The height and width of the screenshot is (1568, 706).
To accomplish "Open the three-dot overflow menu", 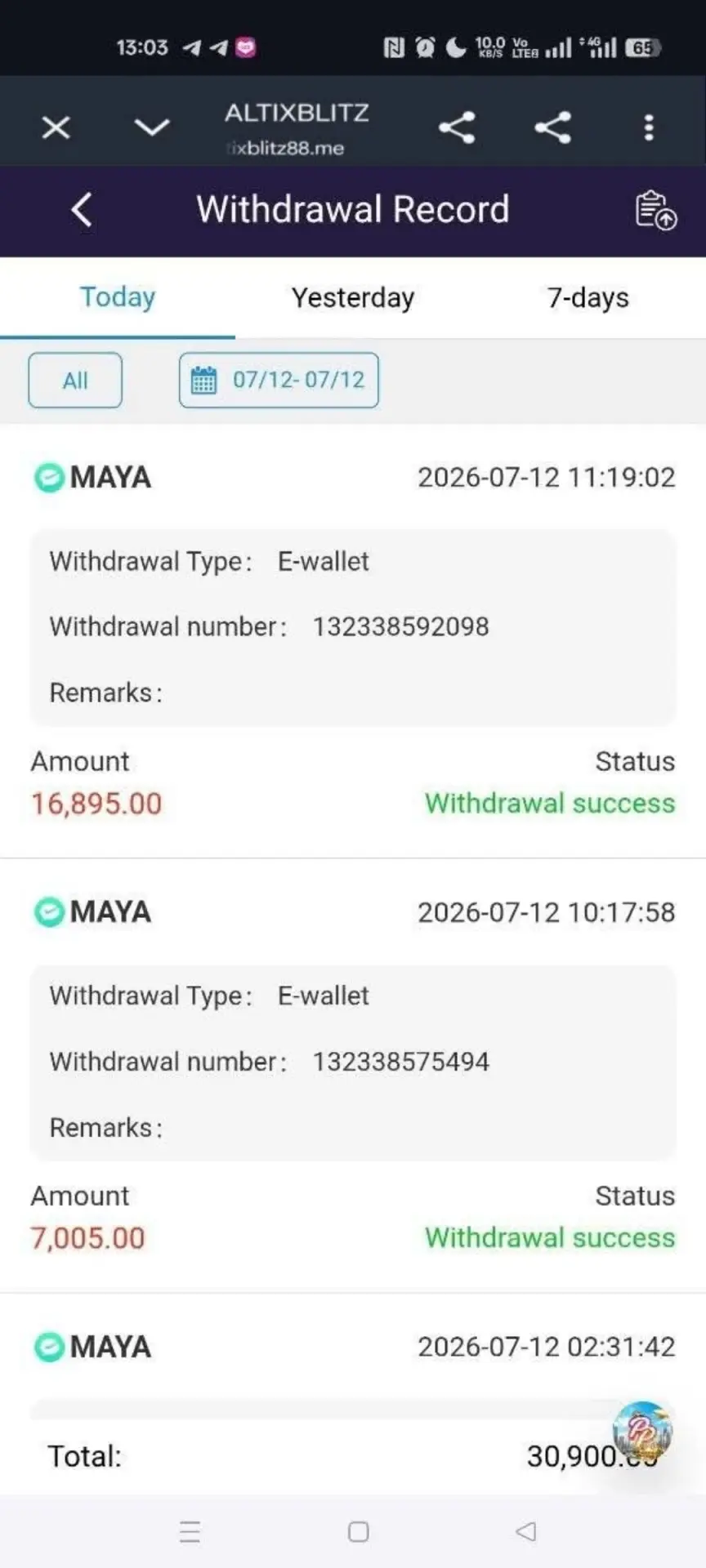I will tap(649, 127).
